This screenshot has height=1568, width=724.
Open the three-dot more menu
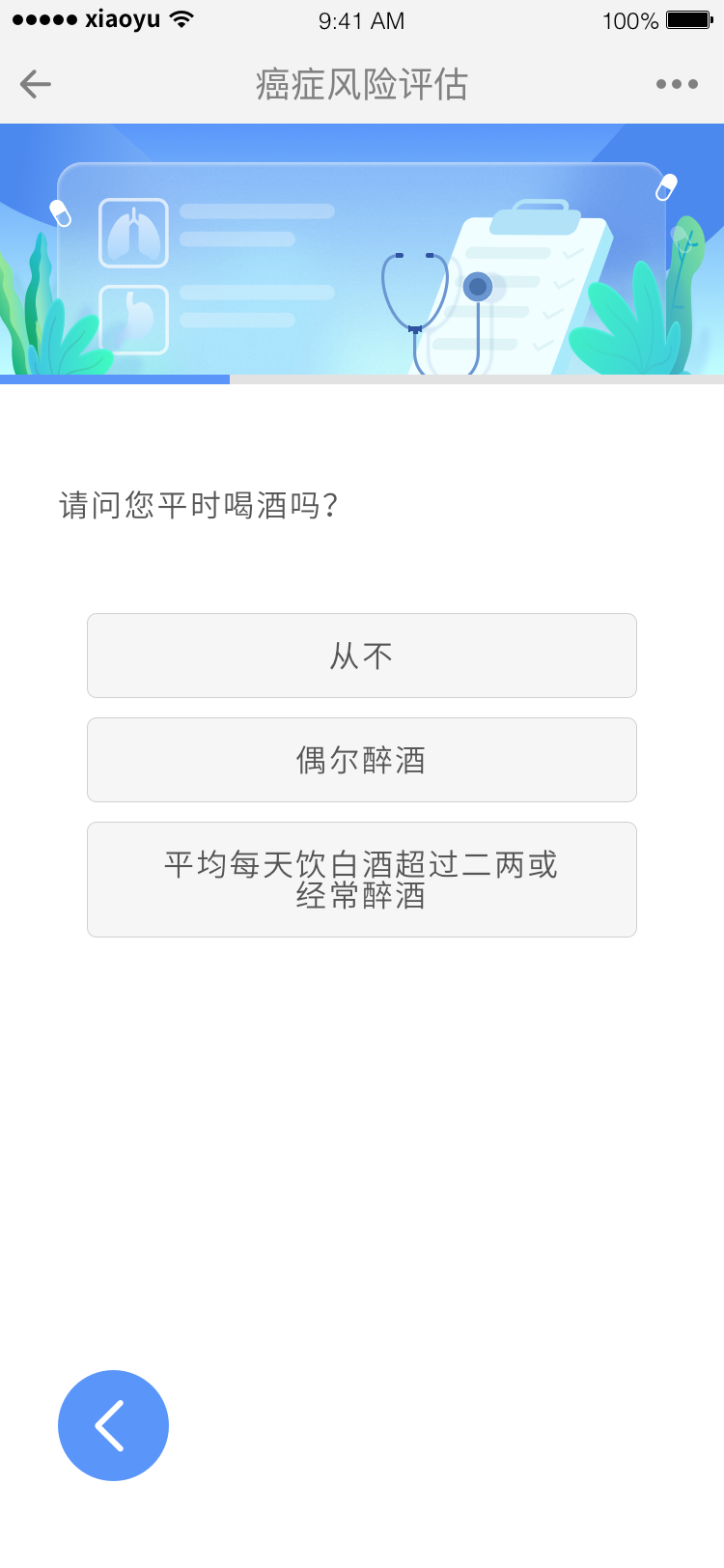(677, 84)
